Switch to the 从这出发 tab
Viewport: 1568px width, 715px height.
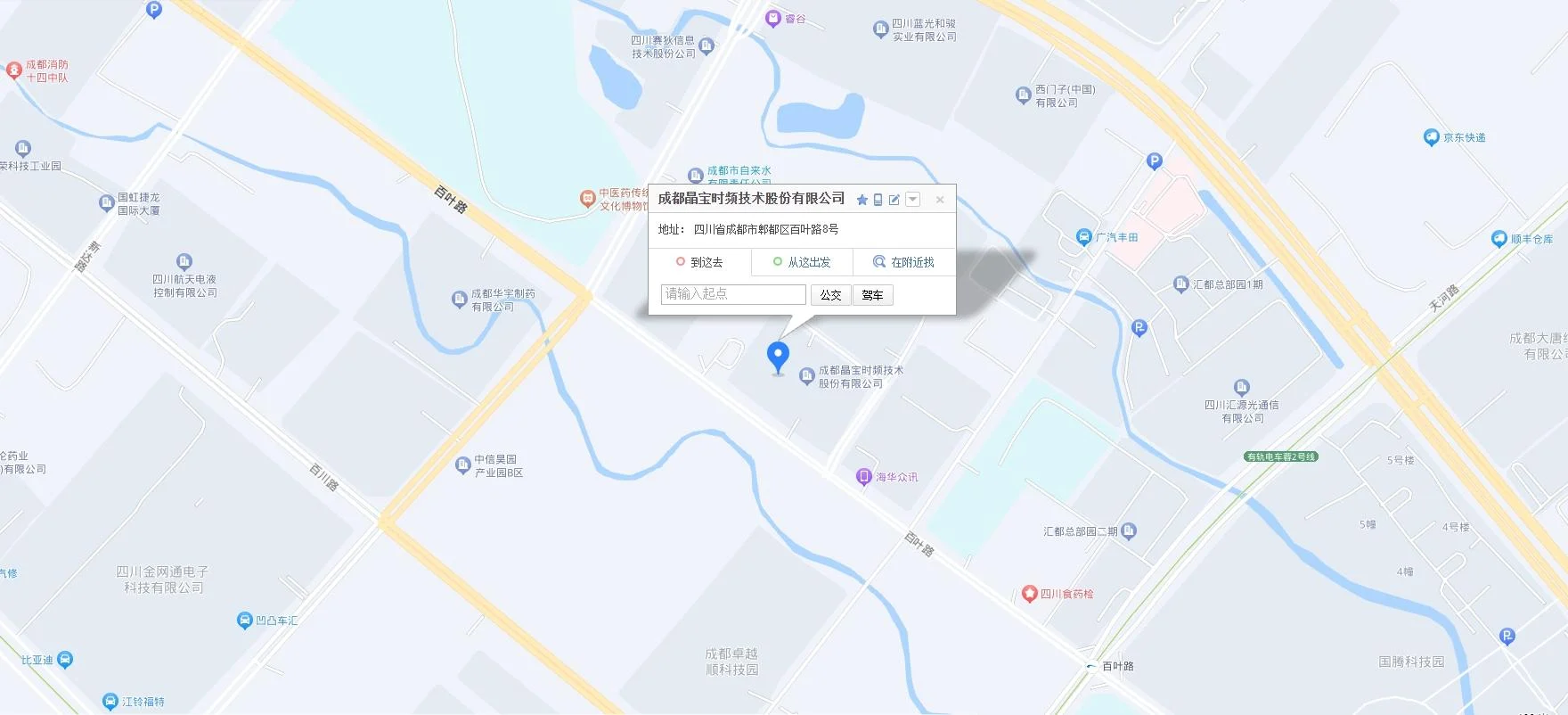pyautogui.click(x=802, y=262)
